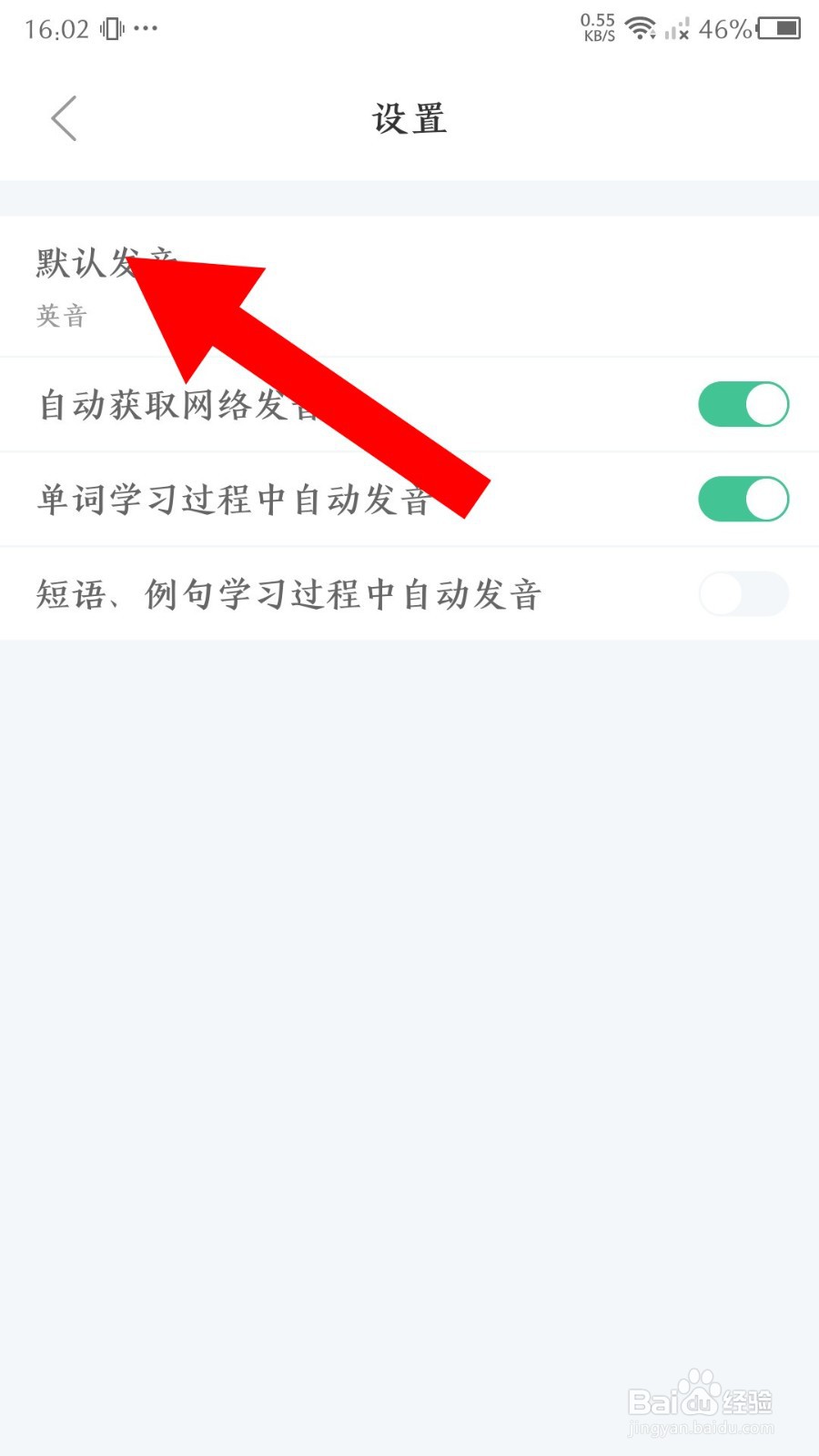Tap the 设置 page title
This screenshot has height=1456, width=819.
(409, 118)
